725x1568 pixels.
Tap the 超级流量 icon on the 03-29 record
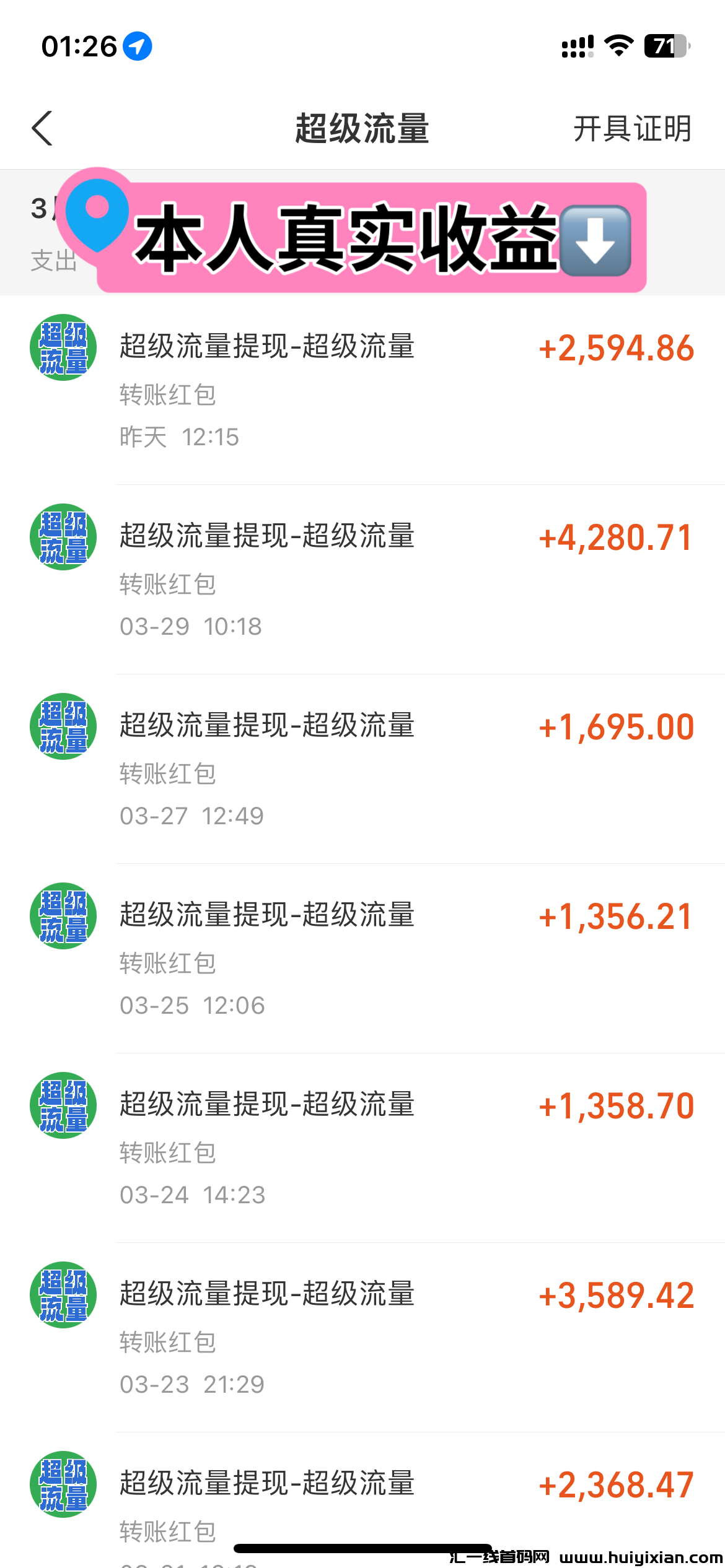pos(63,538)
